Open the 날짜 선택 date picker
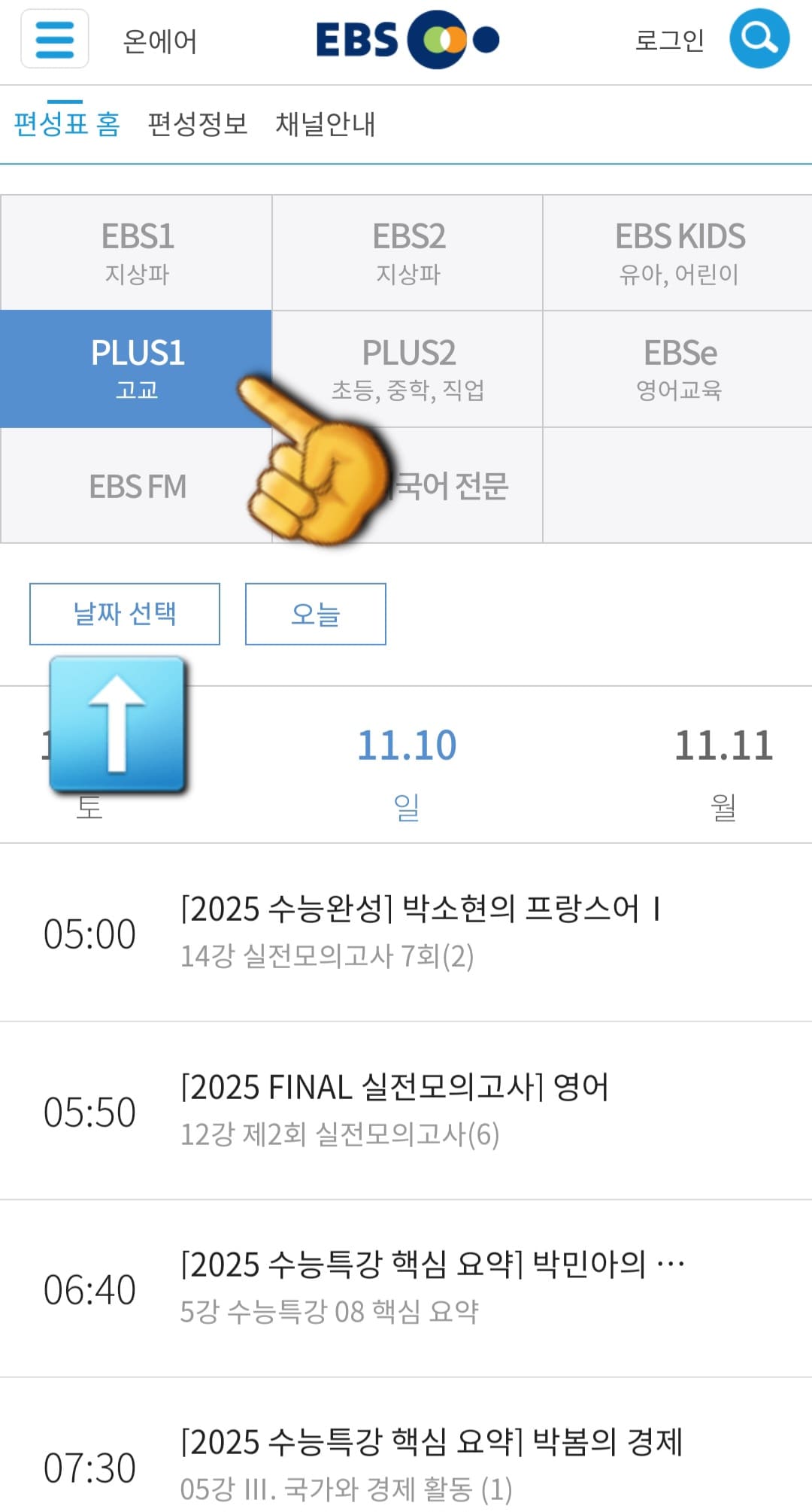 pos(125,614)
